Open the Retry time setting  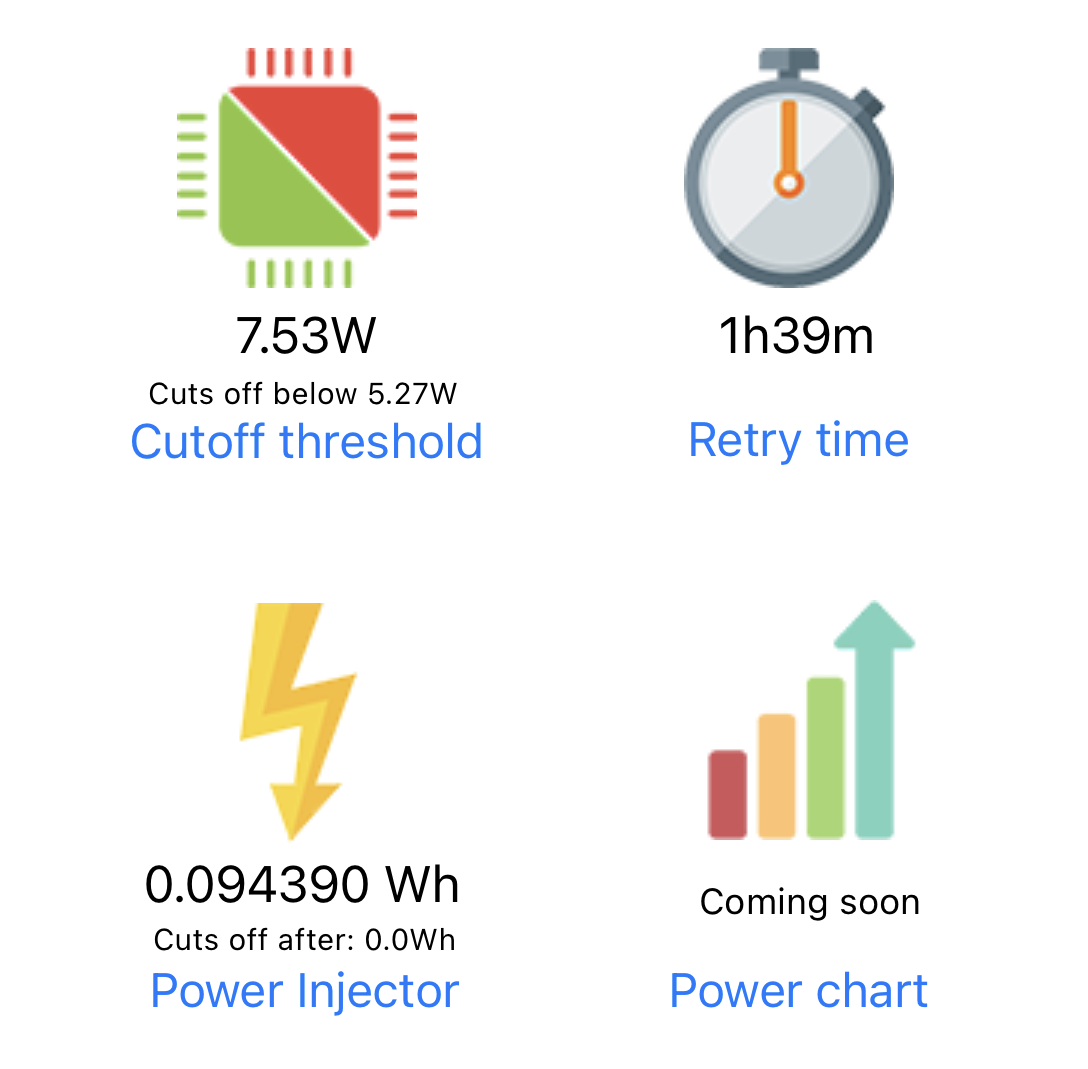coord(798,441)
